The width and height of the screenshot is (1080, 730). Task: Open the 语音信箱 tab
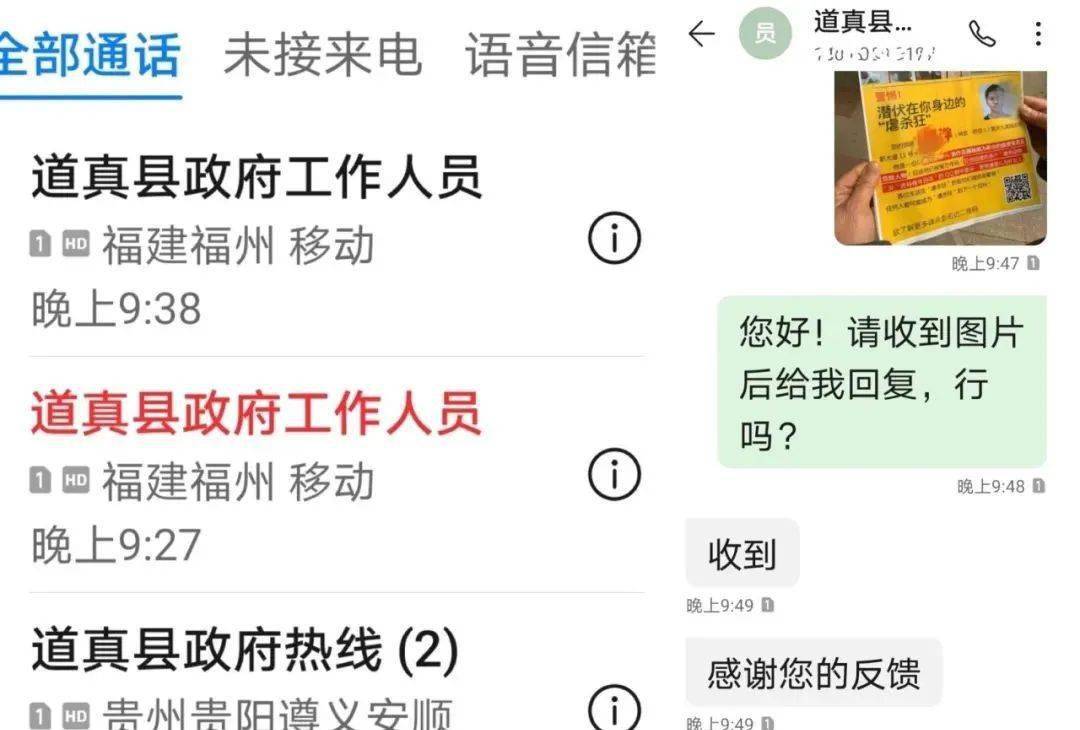coord(561,55)
